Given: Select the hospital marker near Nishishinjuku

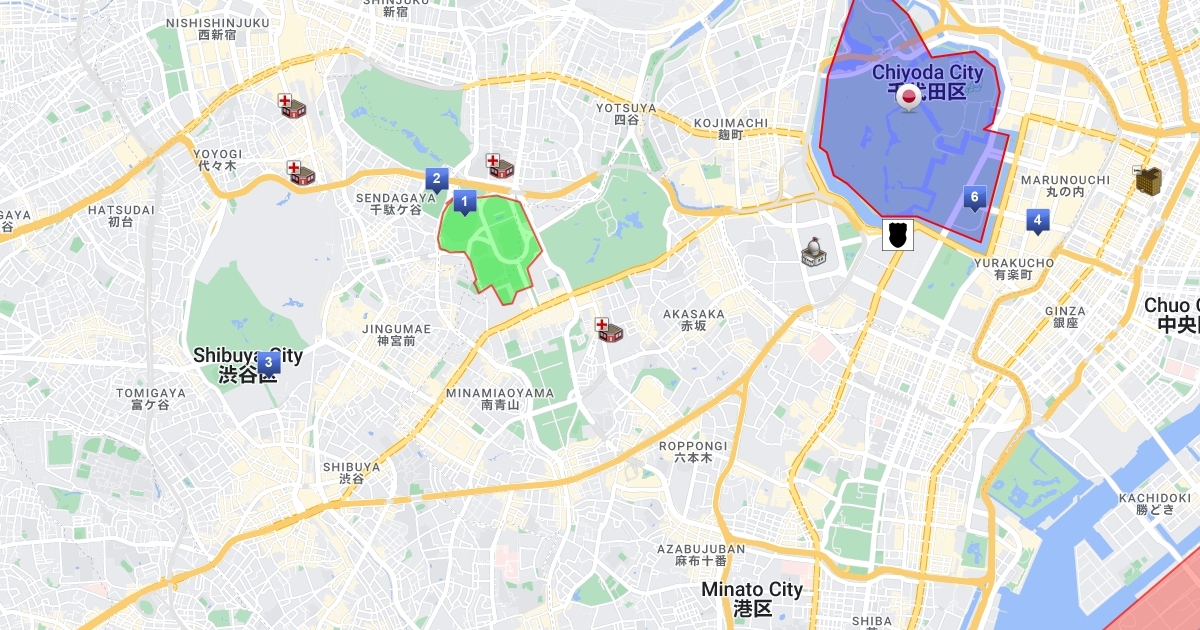Looking at the screenshot, I should coord(292,105).
